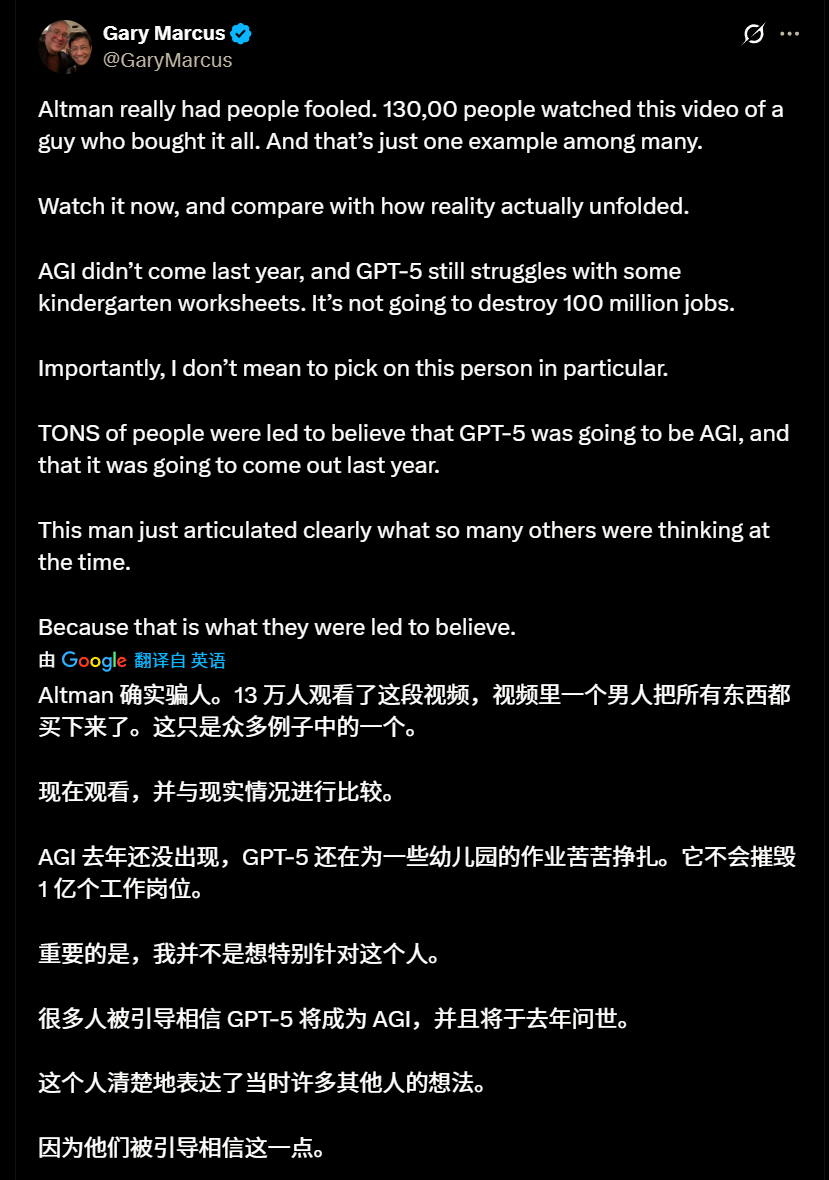The height and width of the screenshot is (1180, 829).
Task: Open the post's more options menu
Action: pos(790,34)
